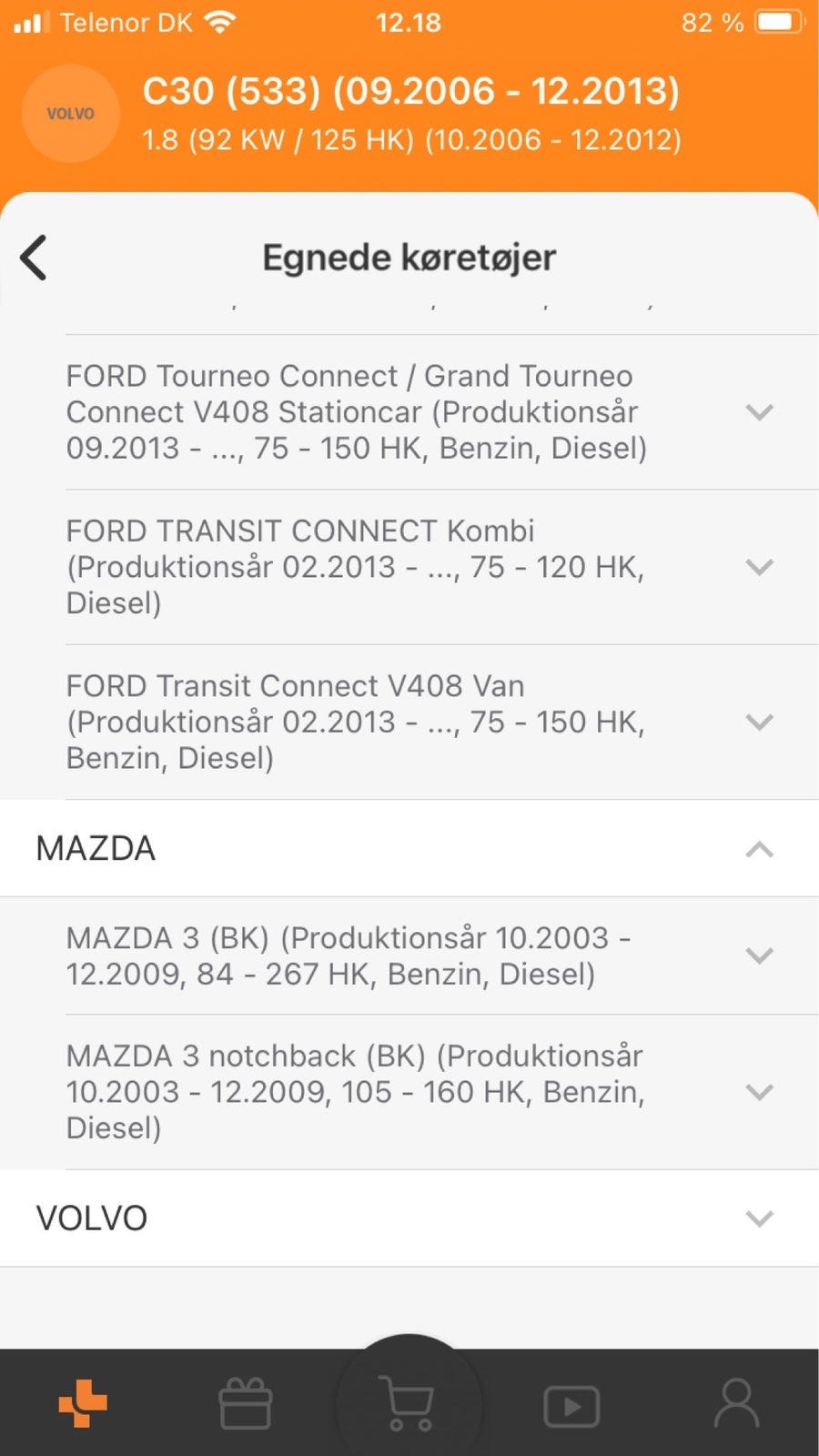
Task: Open the shopping cart
Action: point(409,1403)
